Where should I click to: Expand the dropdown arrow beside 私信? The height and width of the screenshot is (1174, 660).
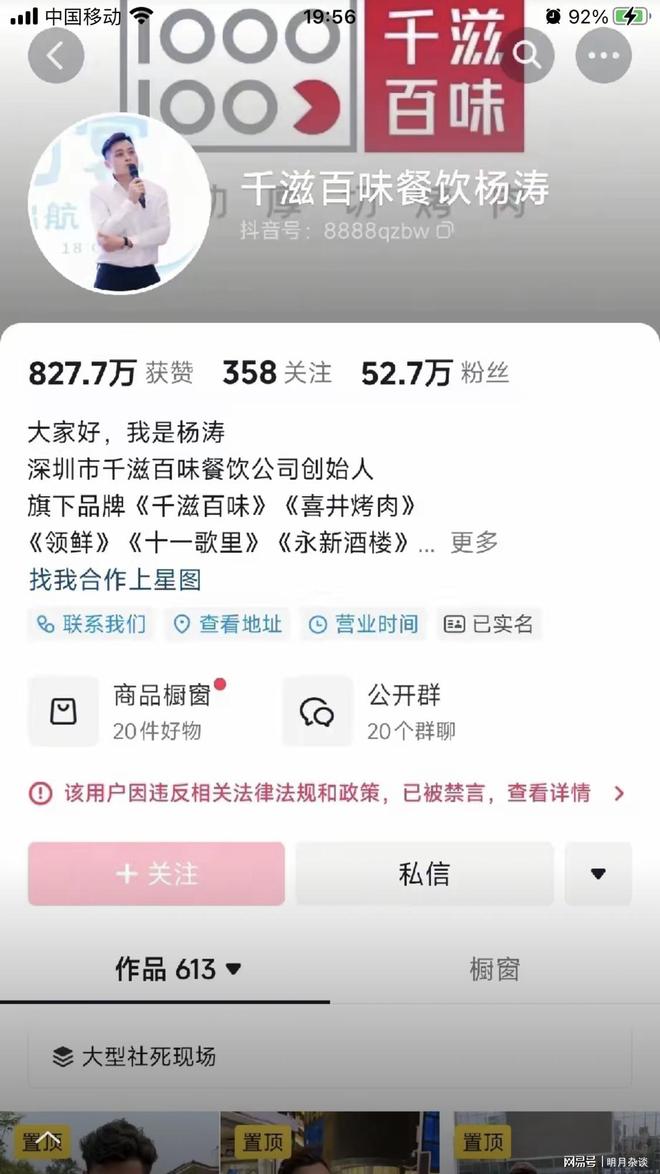(598, 873)
